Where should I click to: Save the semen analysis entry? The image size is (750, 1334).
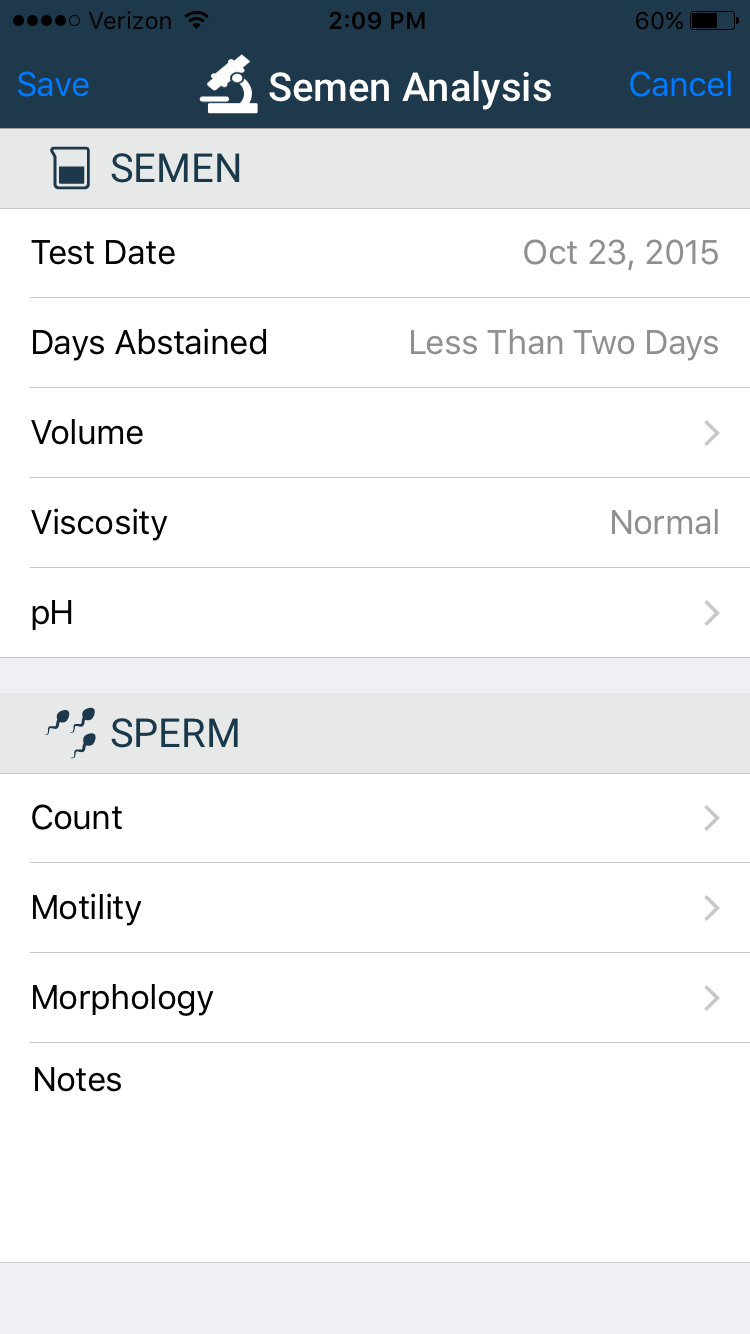coord(53,85)
